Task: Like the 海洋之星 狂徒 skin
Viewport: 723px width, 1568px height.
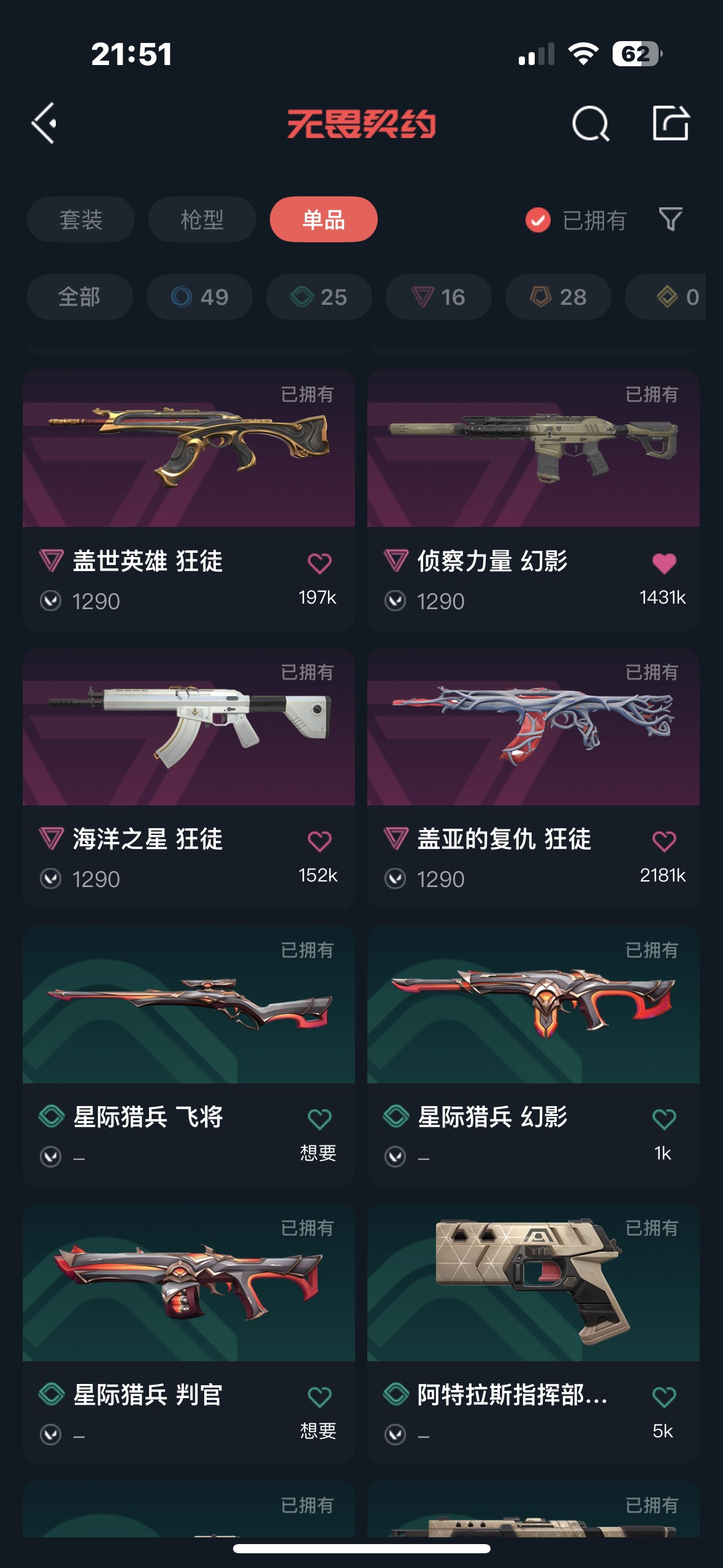Action: [x=319, y=841]
